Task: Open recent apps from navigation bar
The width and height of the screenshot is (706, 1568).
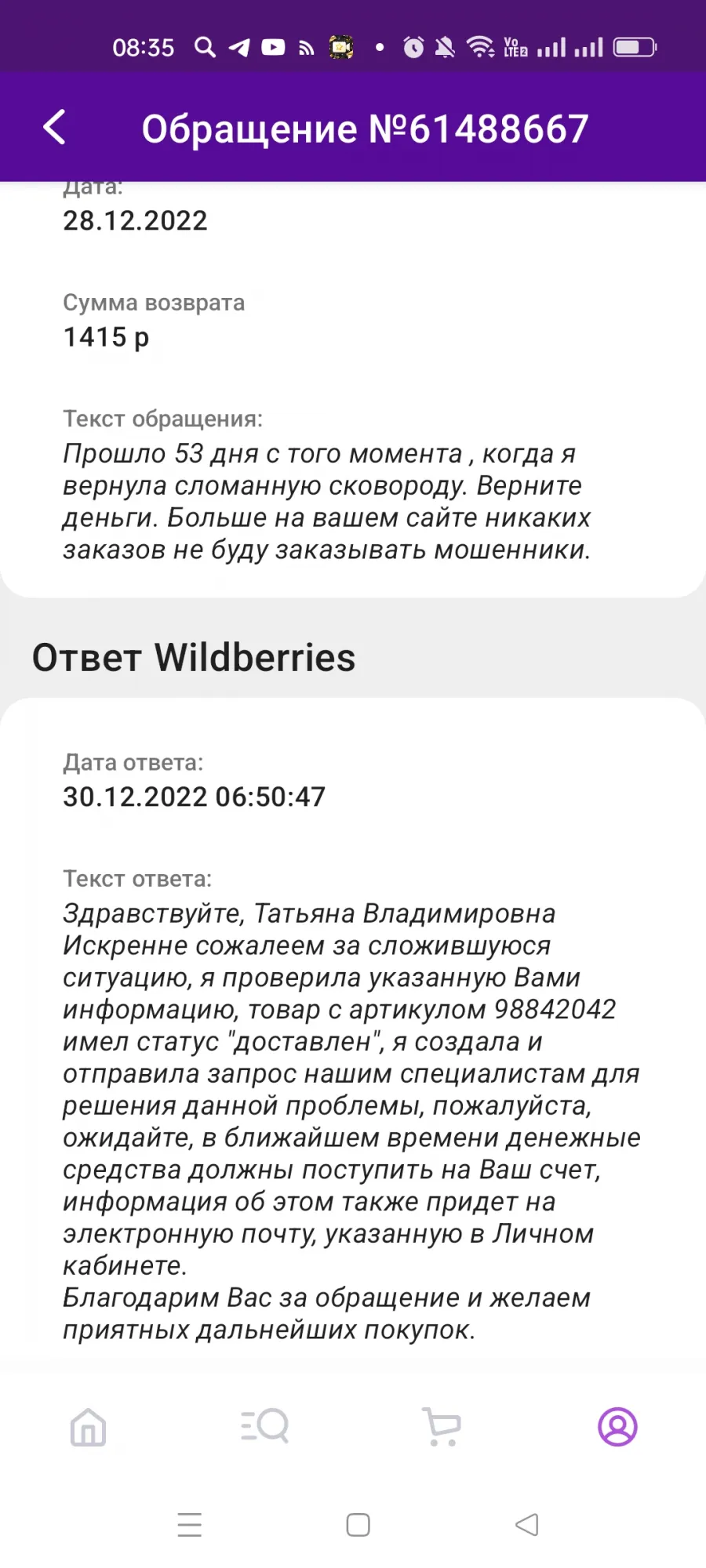Action: (190, 1525)
